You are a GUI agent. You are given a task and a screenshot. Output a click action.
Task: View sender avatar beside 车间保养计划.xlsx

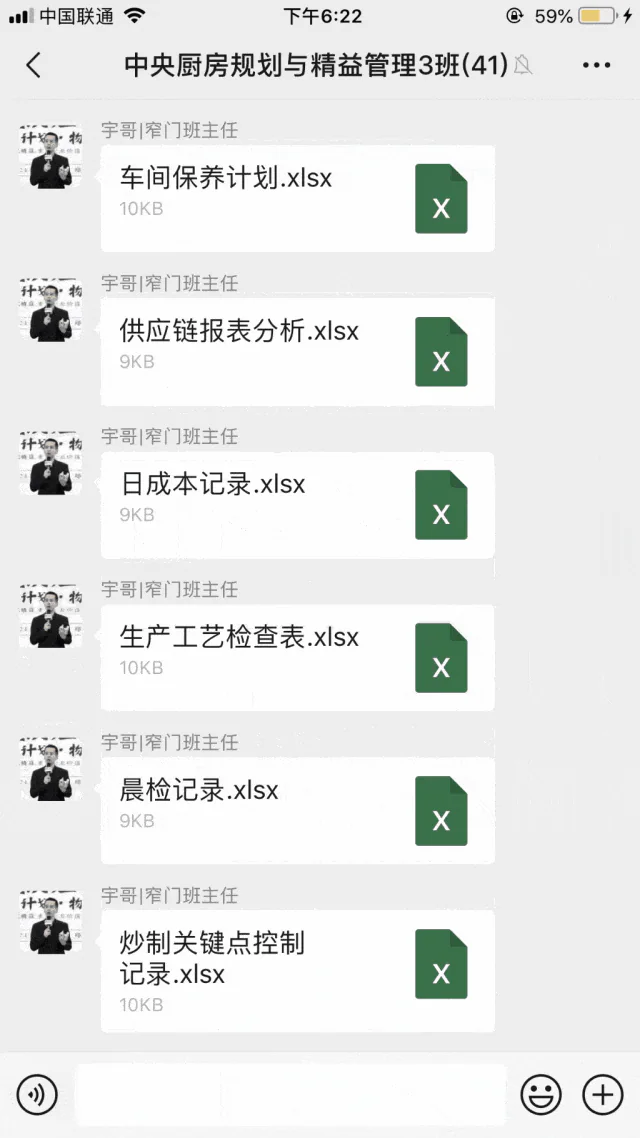pos(51,156)
